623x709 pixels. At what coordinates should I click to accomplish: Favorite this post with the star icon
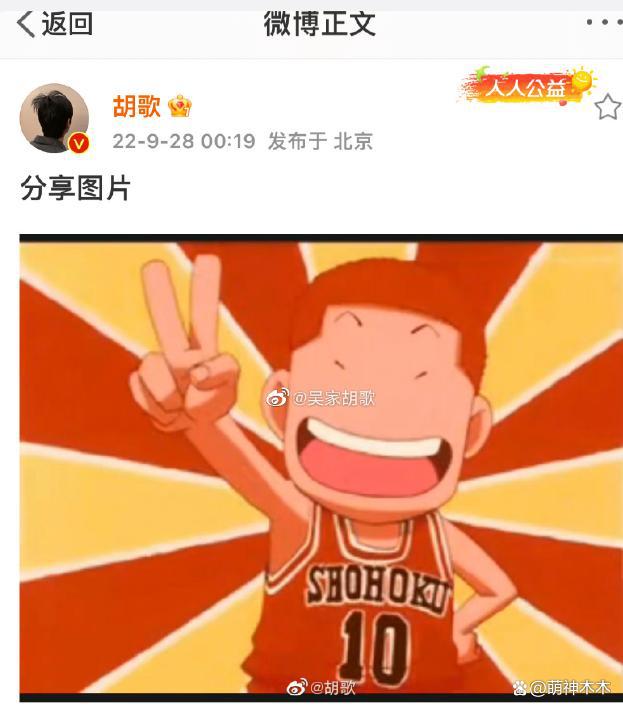pos(607,107)
